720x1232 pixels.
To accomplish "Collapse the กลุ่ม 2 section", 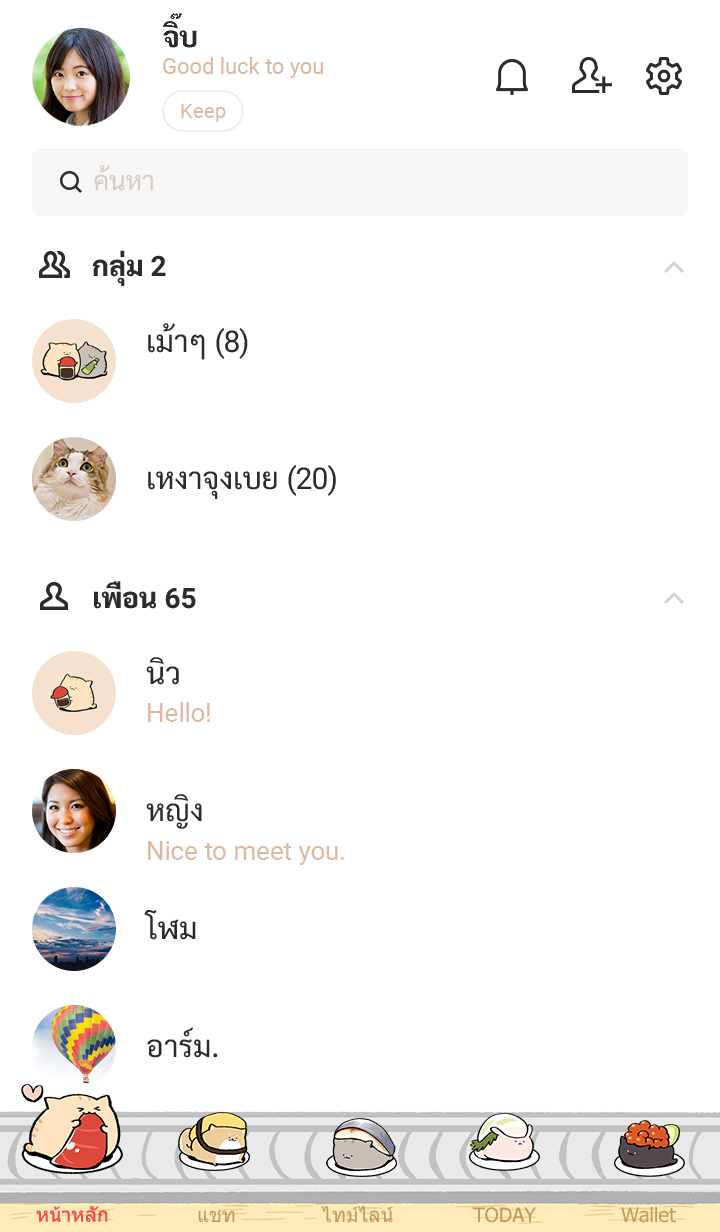I will click(x=674, y=267).
